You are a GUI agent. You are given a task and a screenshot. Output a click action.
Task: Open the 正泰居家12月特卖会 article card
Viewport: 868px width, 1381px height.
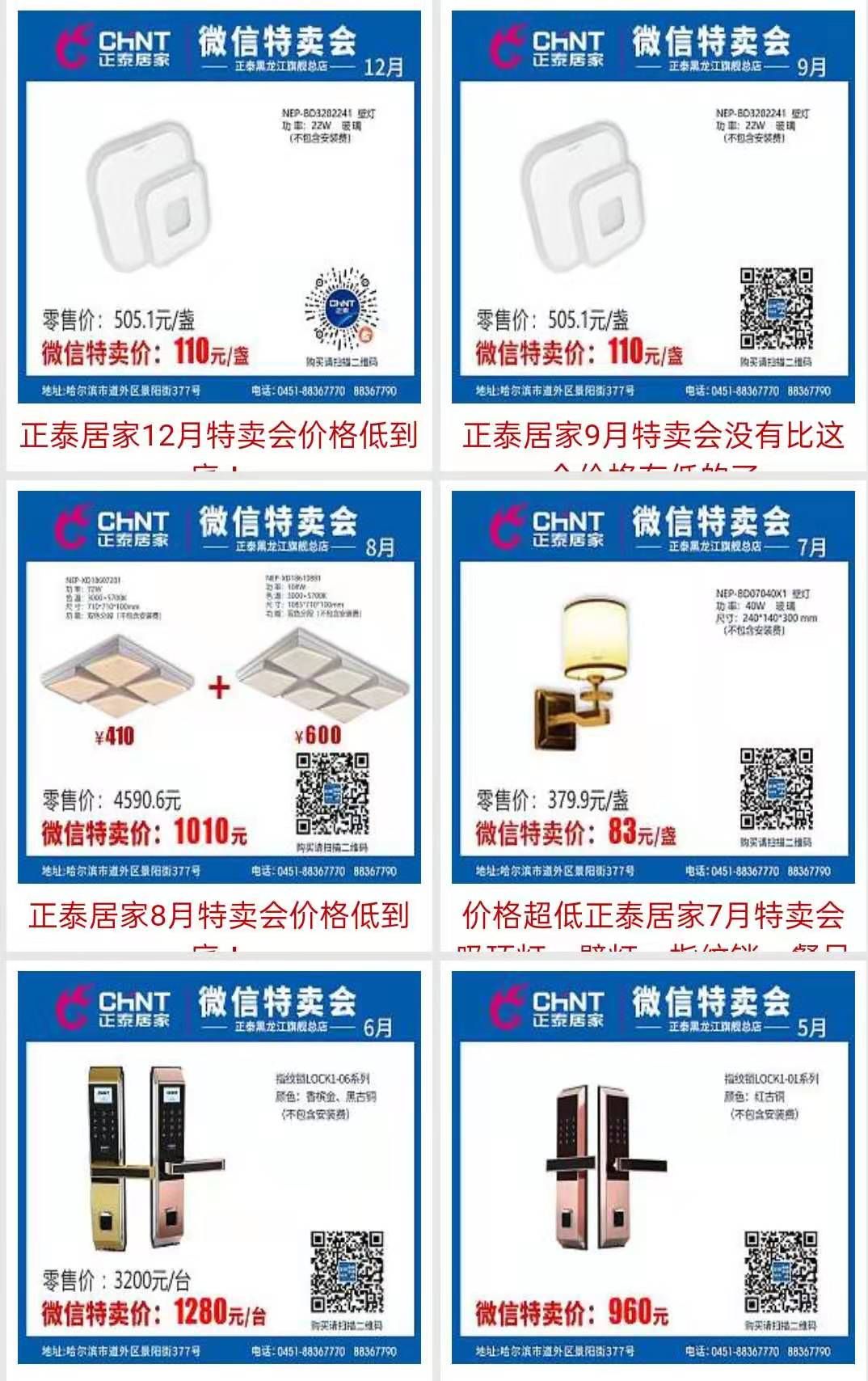[218, 234]
